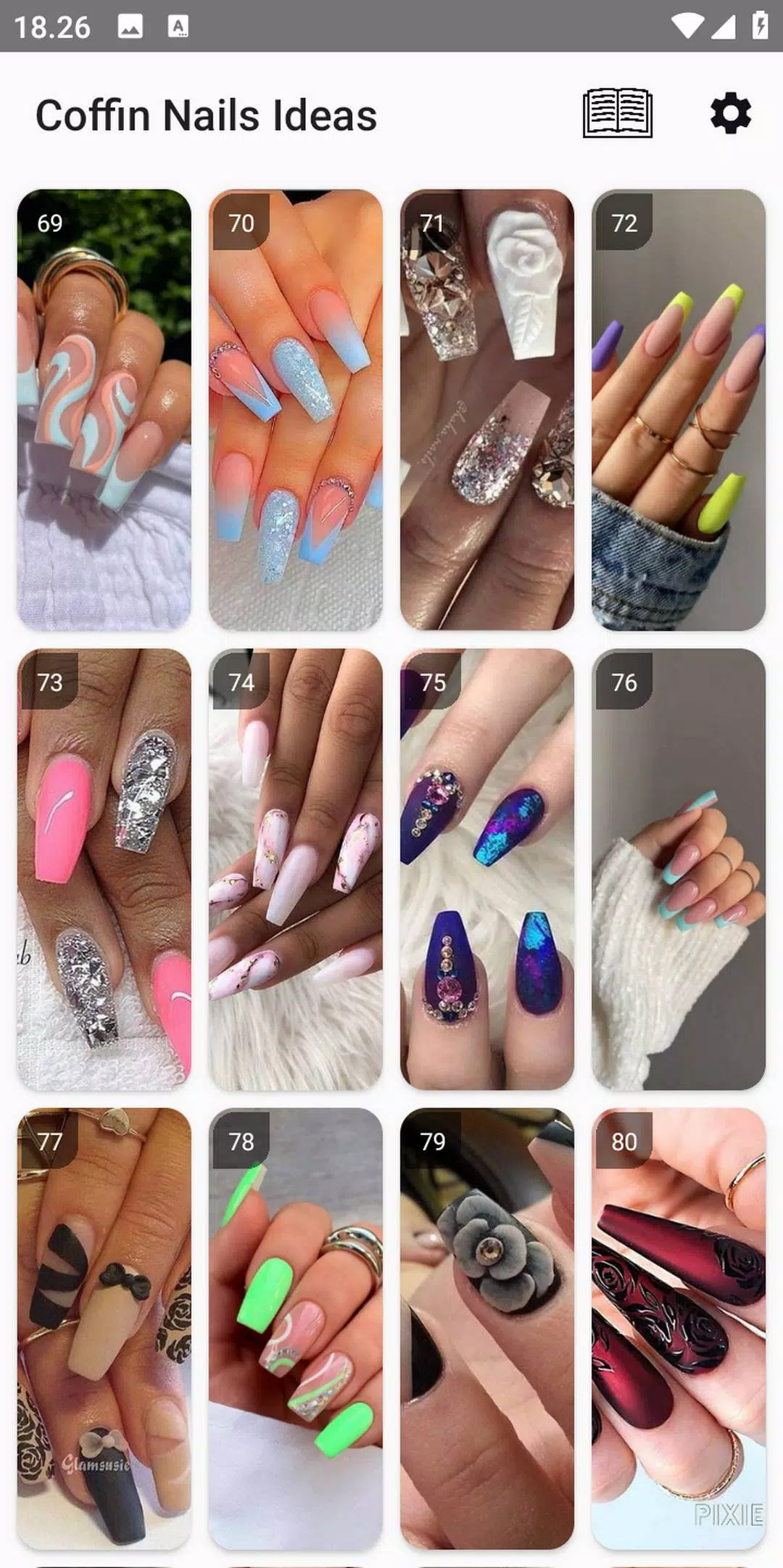783x1568 pixels.
Task: Open the 3D gray flower design 79
Action: (487, 1327)
